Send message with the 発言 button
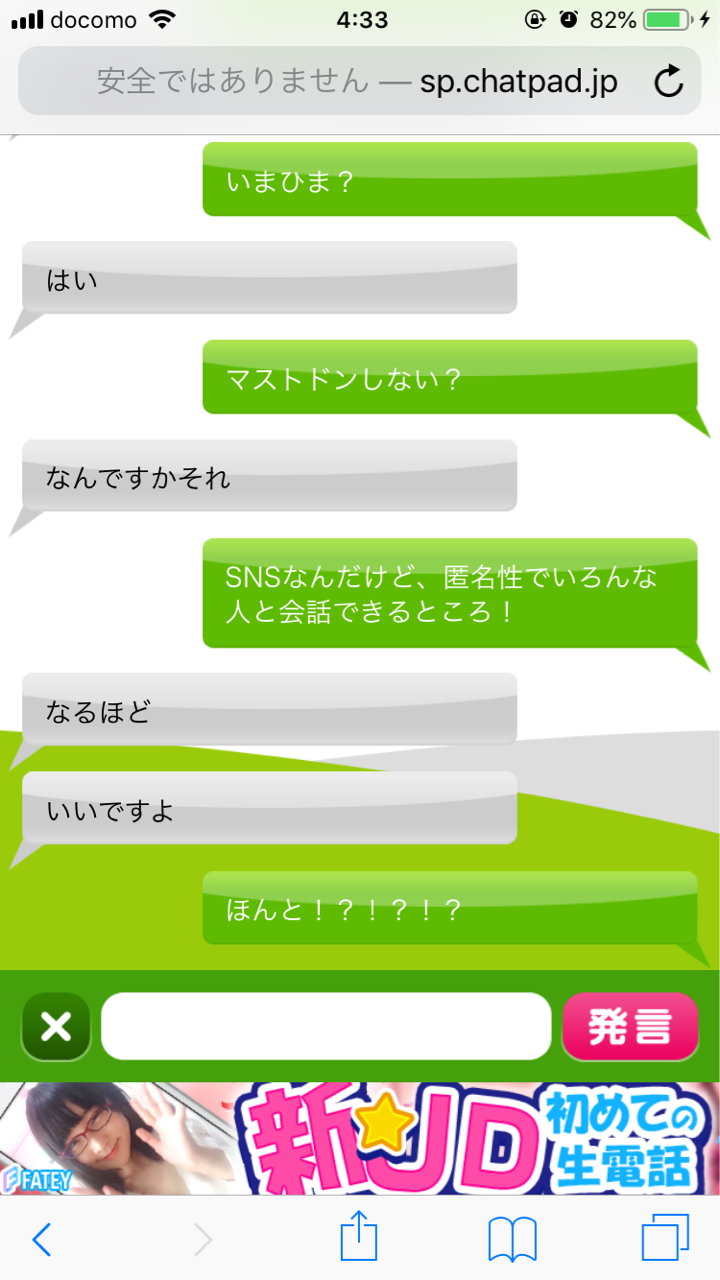Image resolution: width=720 pixels, height=1280 pixels. [630, 1027]
